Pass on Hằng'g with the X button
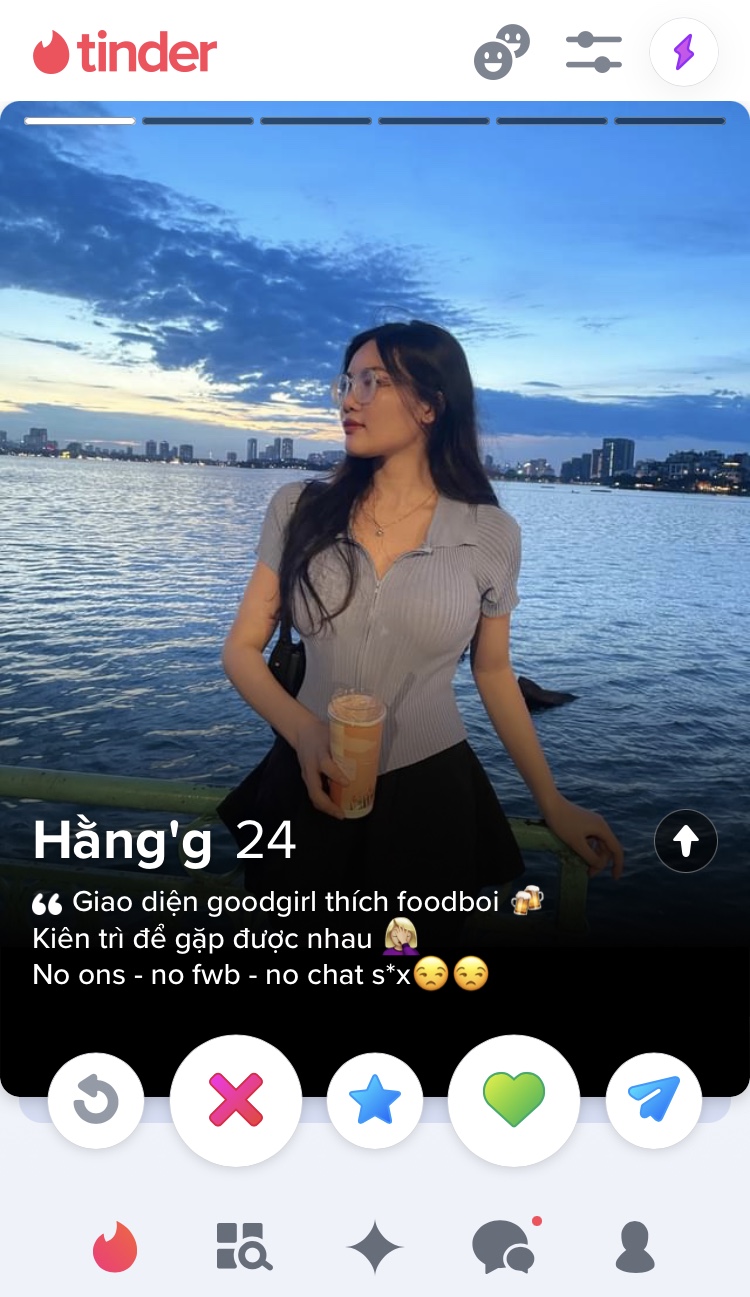The image size is (750, 1297). tap(236, 1100)
